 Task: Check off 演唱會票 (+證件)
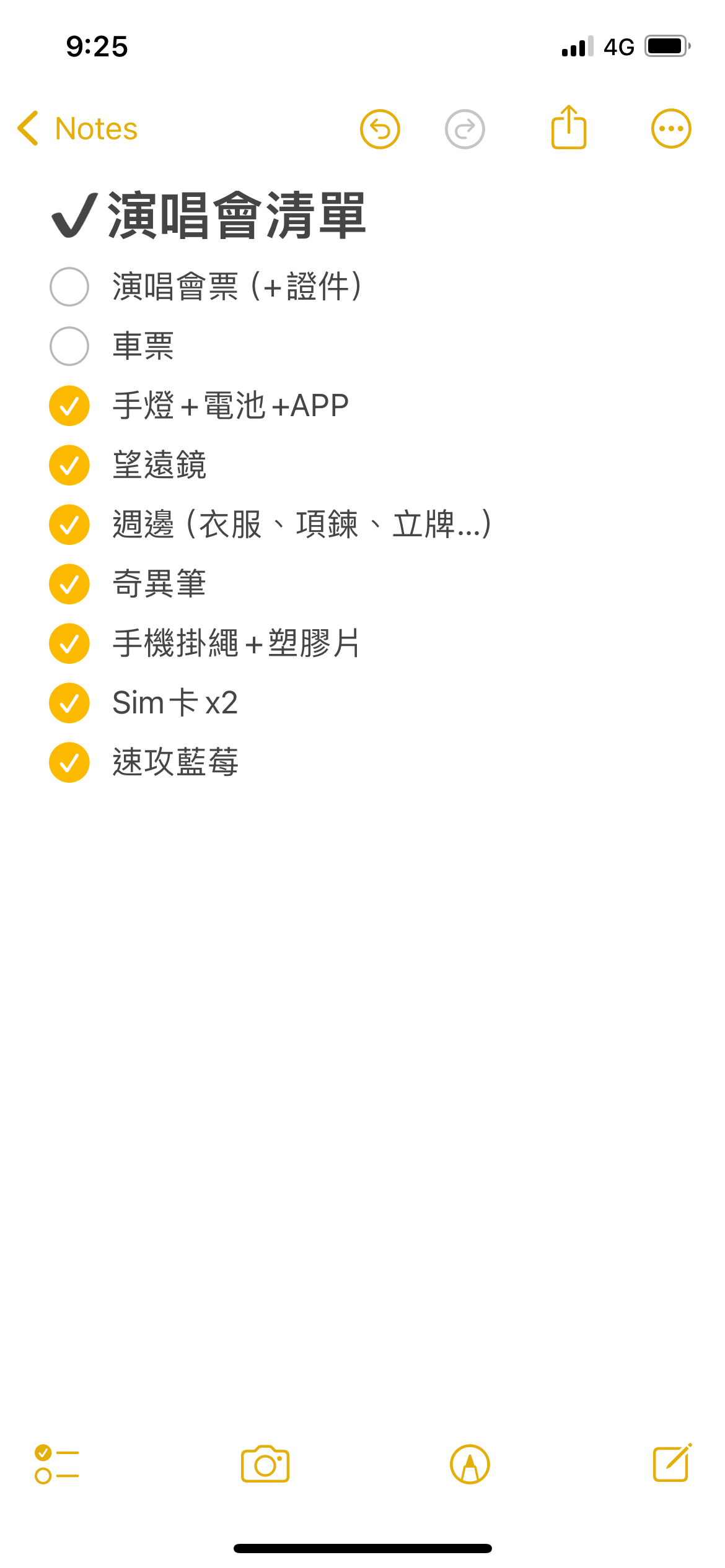(x=69, y=287)
